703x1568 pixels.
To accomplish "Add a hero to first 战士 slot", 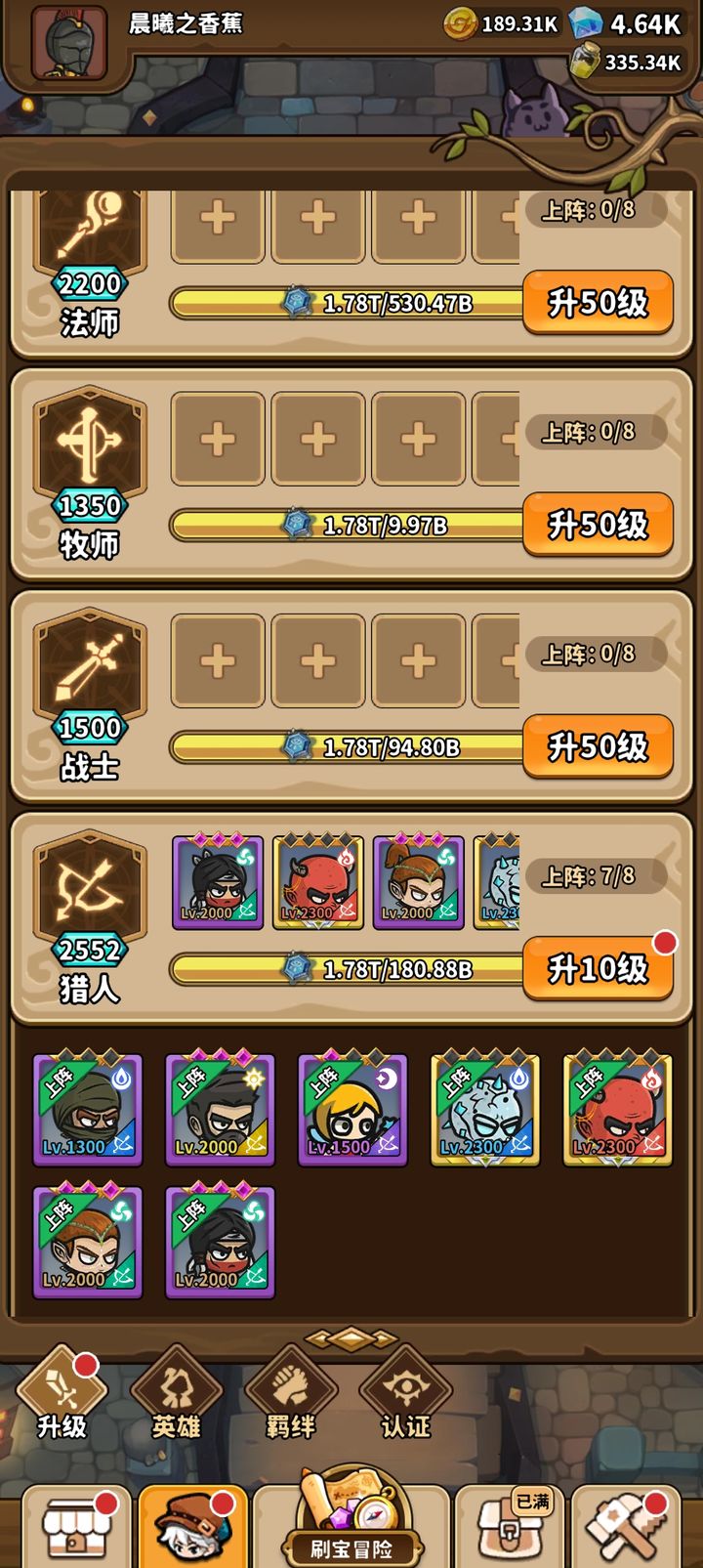I will (218, 660).
